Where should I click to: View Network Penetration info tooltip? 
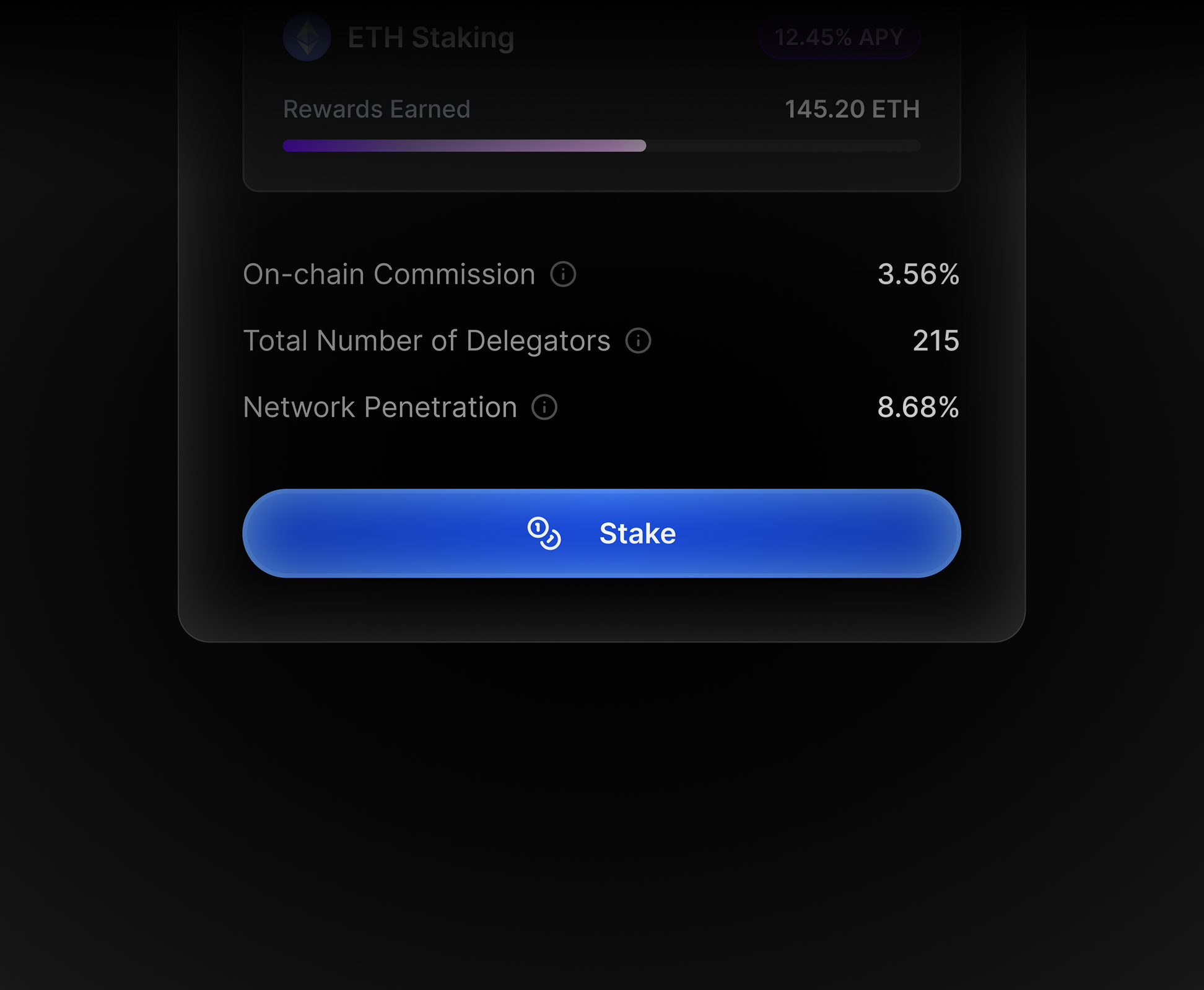point(544,407)
